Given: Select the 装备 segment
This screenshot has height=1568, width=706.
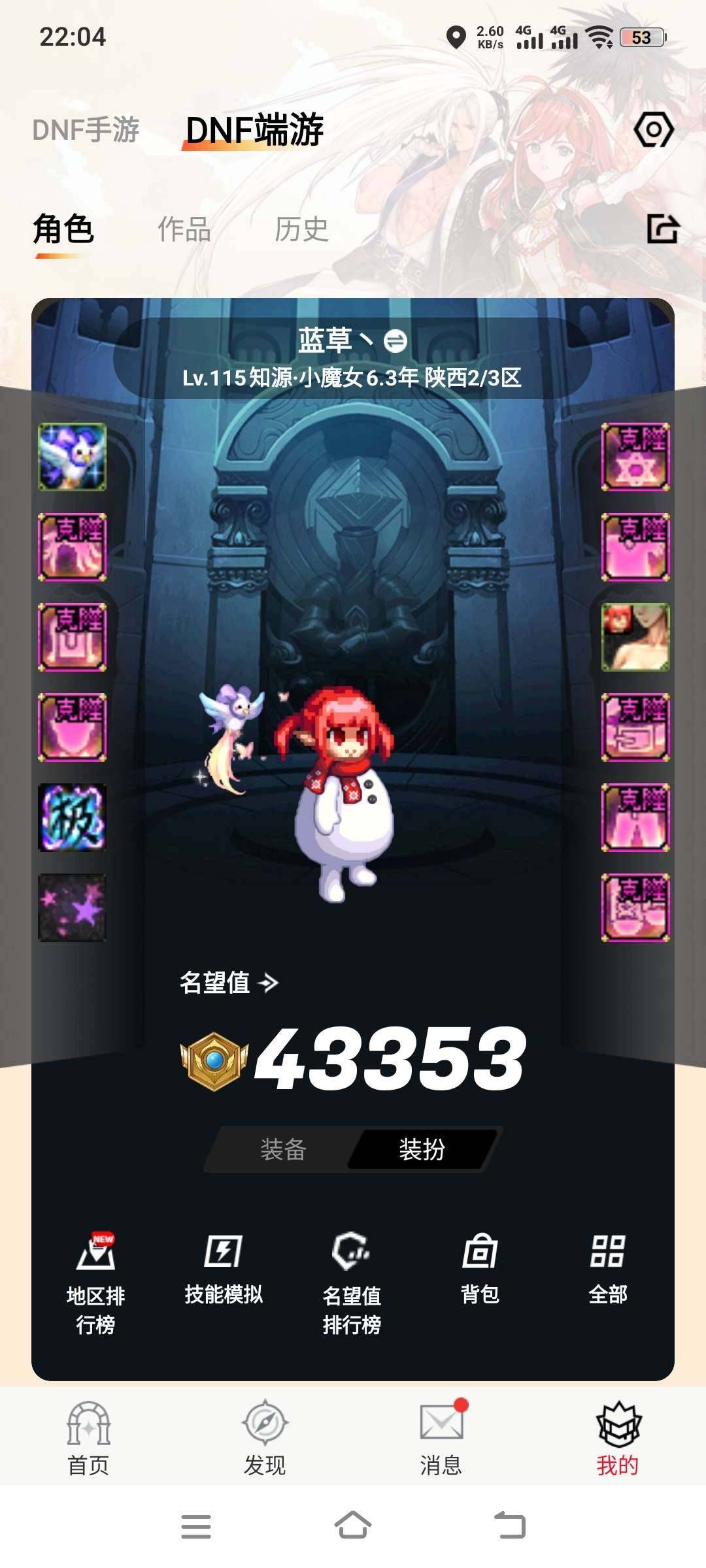Looking at the screenshot, I should coord(283,1149).
